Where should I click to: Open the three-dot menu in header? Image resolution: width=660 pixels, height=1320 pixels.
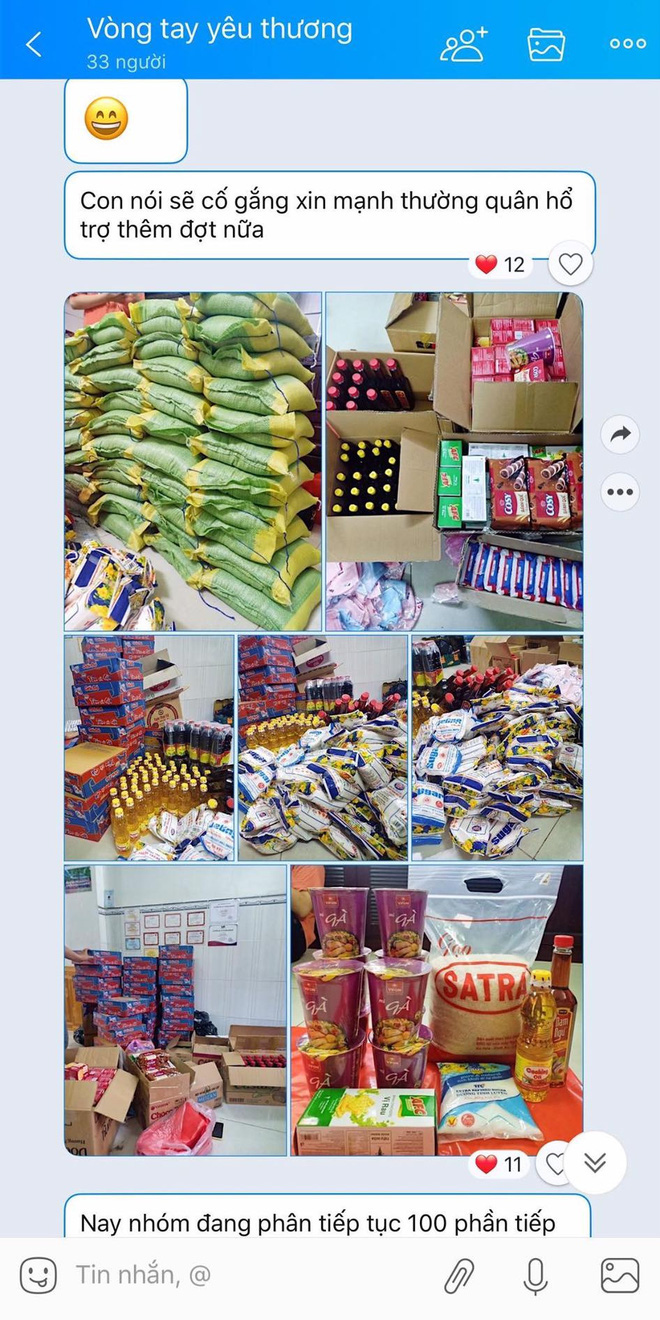point(627,44)
